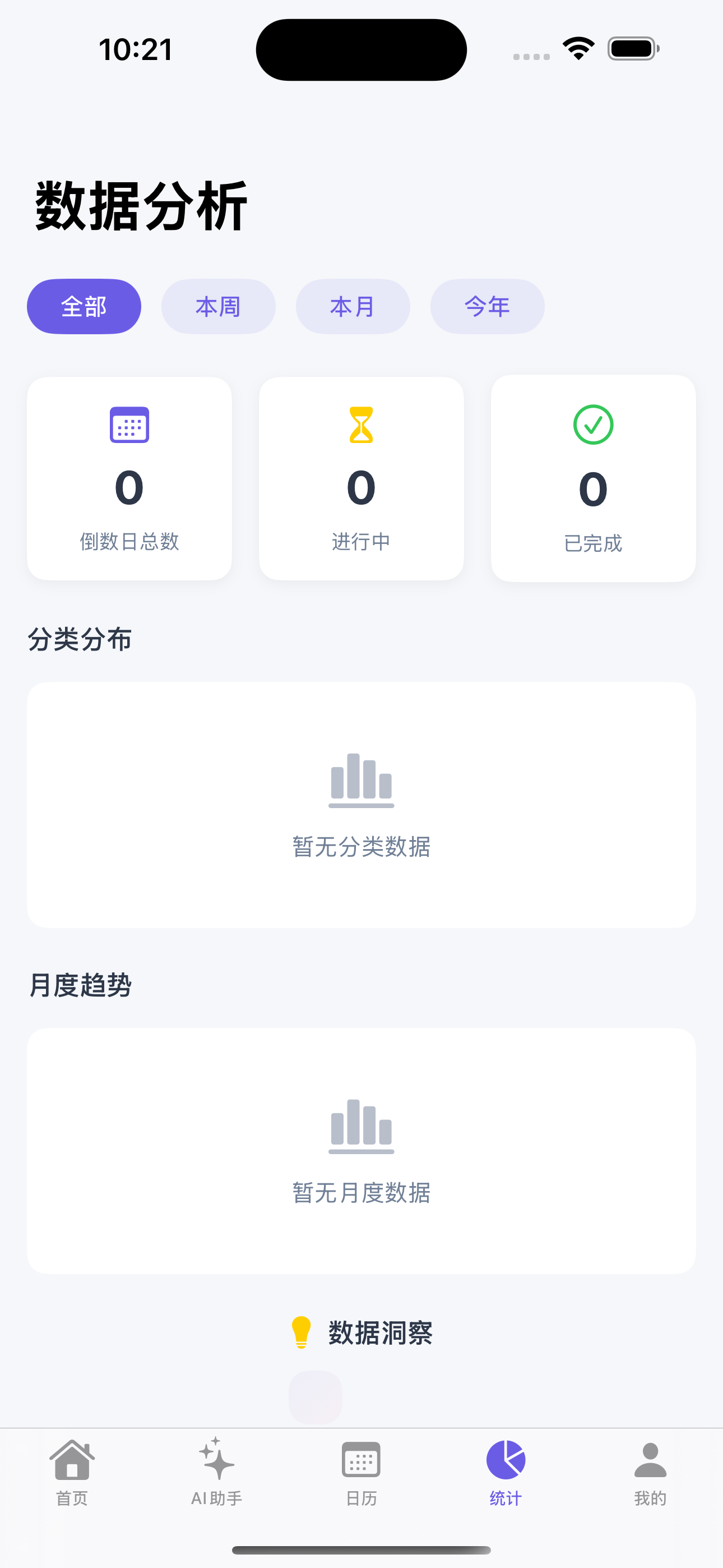
Task: Select the 本月 filter option
Action: [353, 306]
